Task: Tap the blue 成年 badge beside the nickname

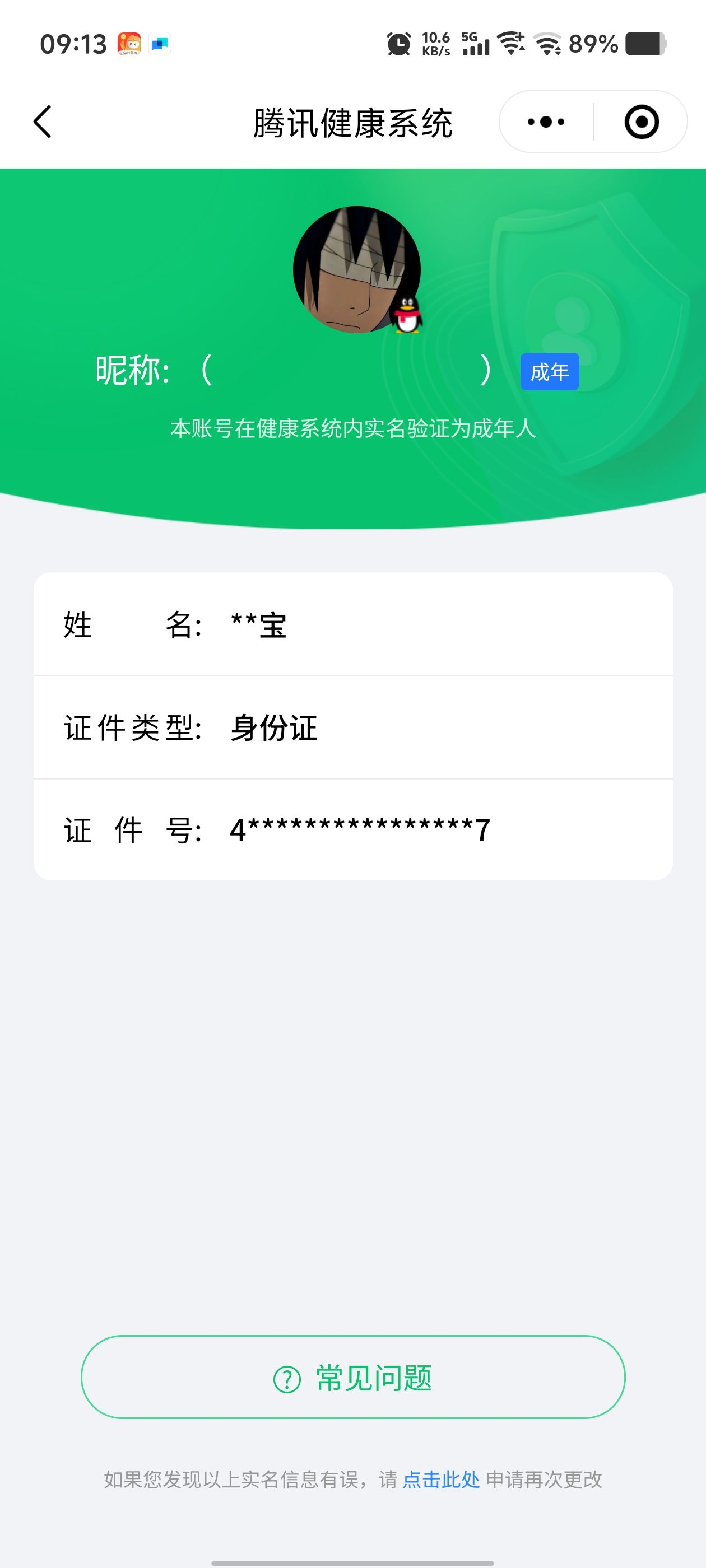Action: tap(549, 372)
